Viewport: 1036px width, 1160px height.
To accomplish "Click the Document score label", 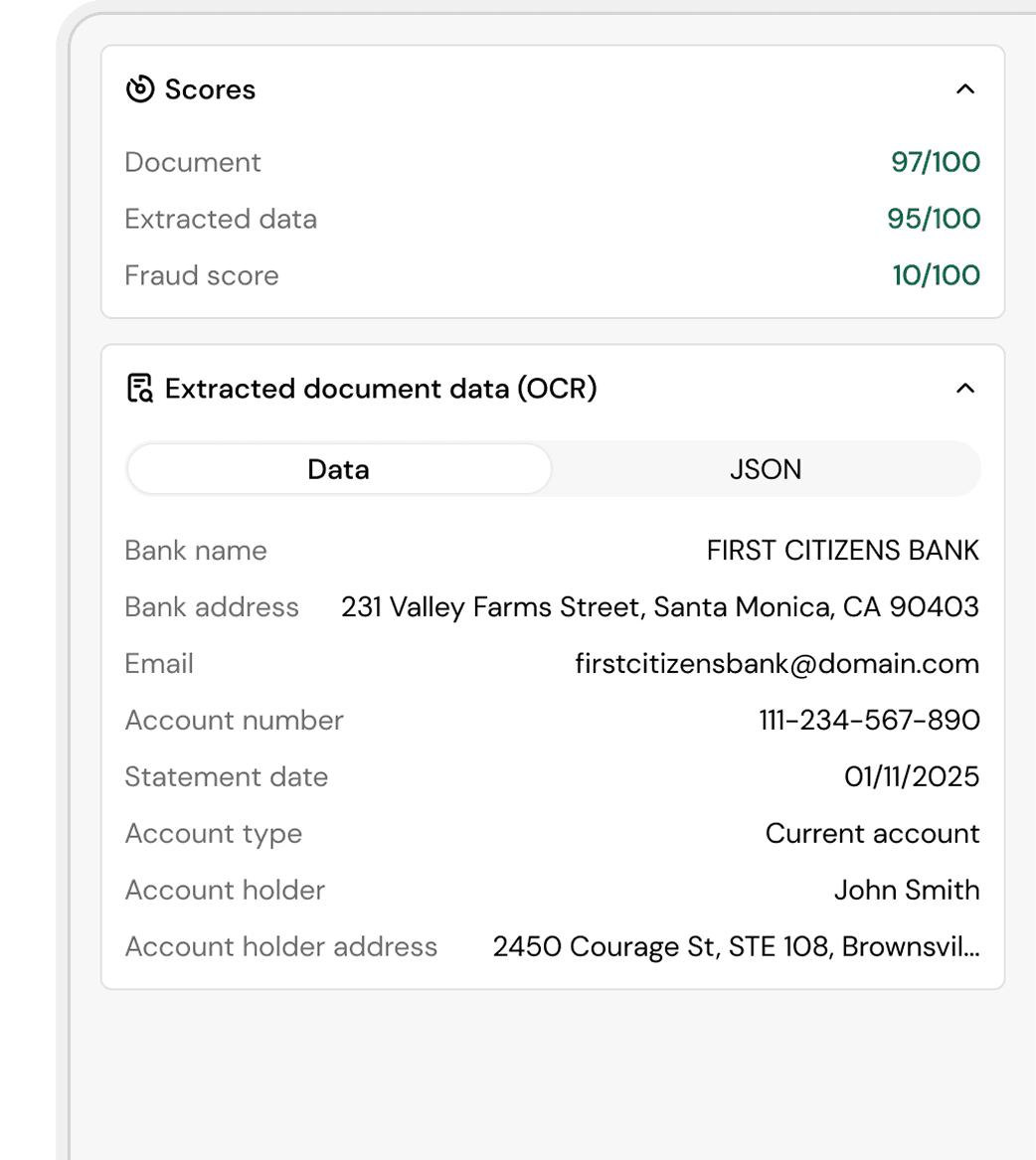I will click(x=193, y=162).
